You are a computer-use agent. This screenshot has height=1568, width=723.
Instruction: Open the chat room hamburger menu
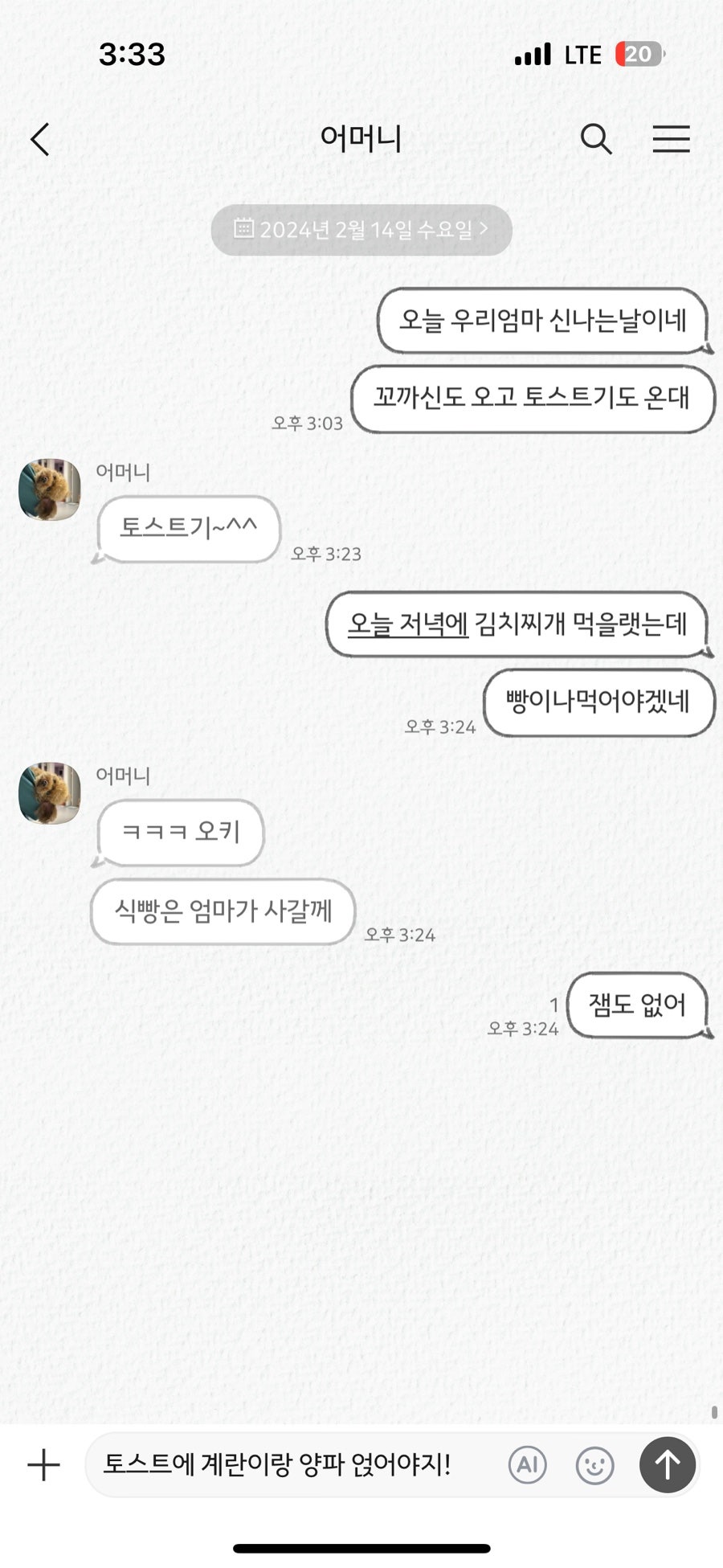(671, 139)
